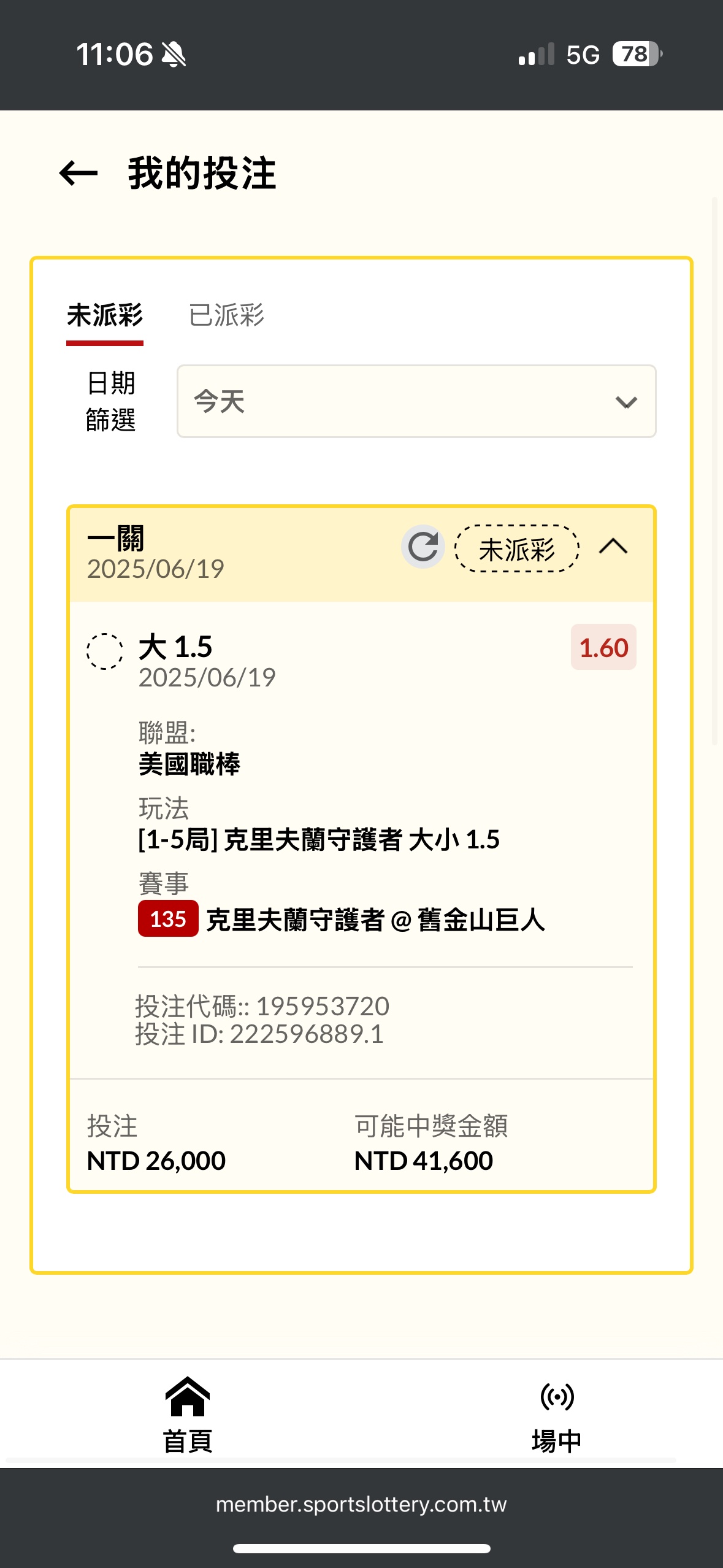Screen dimensions: 723x1568
Task: Refresh the 一關 bet status
Action: click(423, 547)
